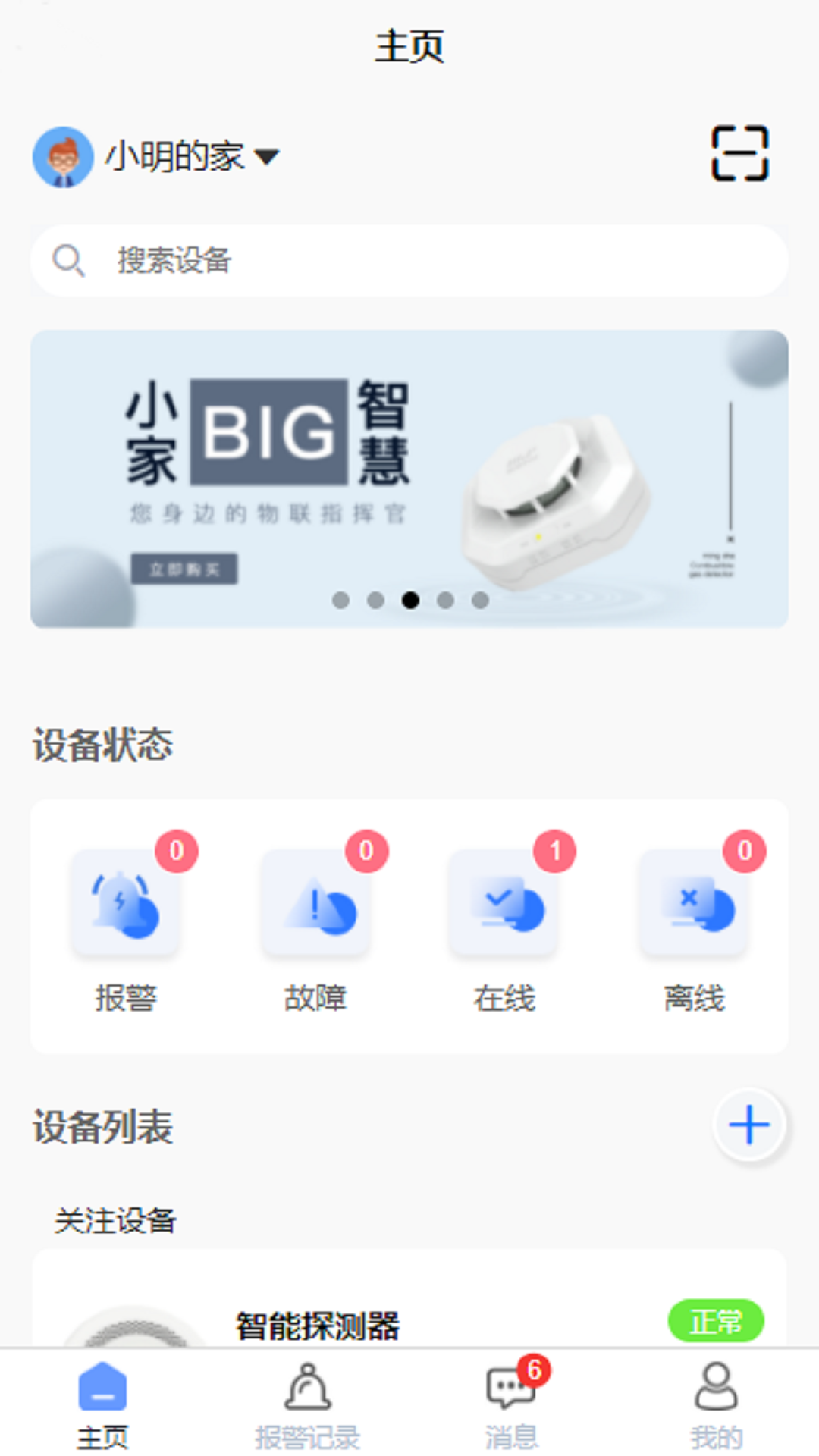The image size is (819, 1456).
Task: Open the 小家BIG智慧 banner
Action: pyautogui.click(x=409, y=479)
